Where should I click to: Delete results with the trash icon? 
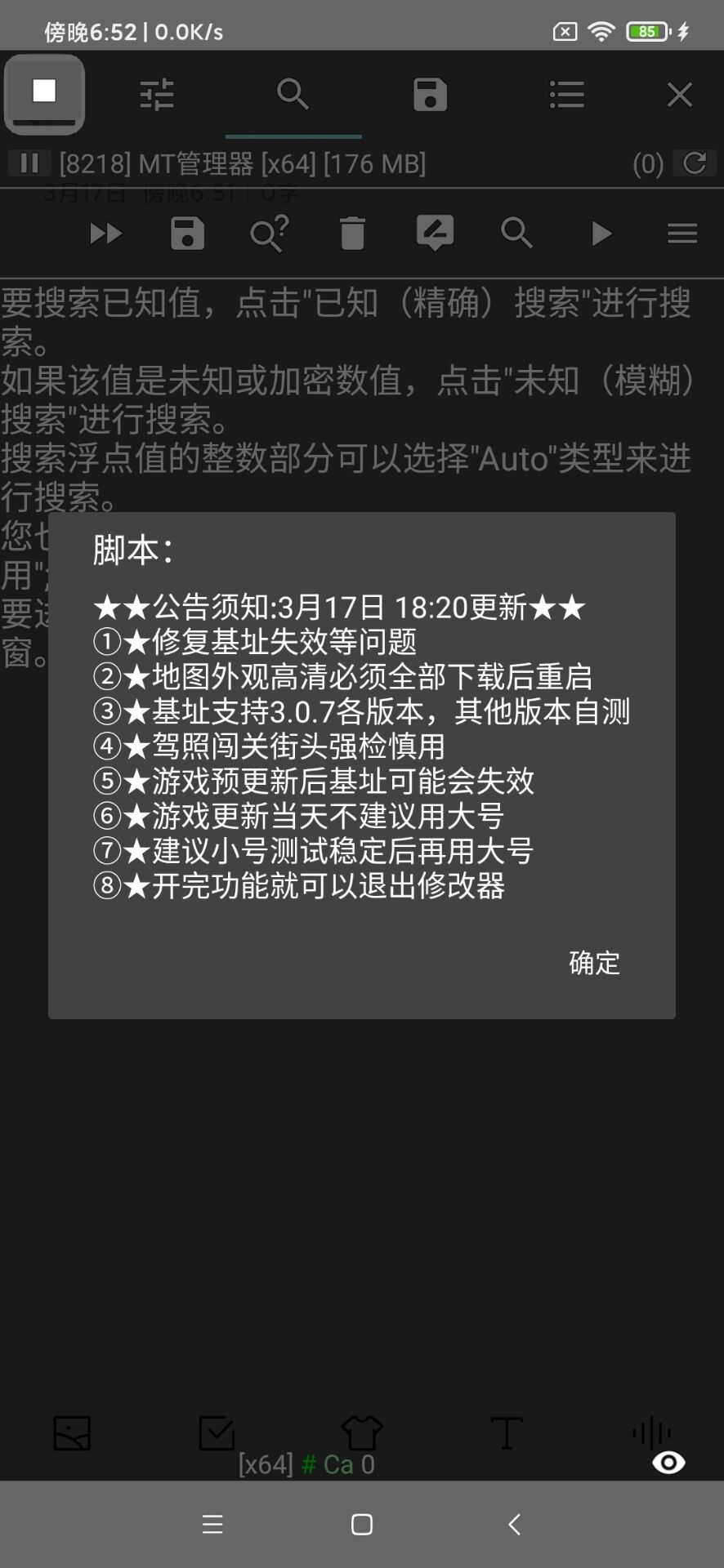tap(352, 234)
